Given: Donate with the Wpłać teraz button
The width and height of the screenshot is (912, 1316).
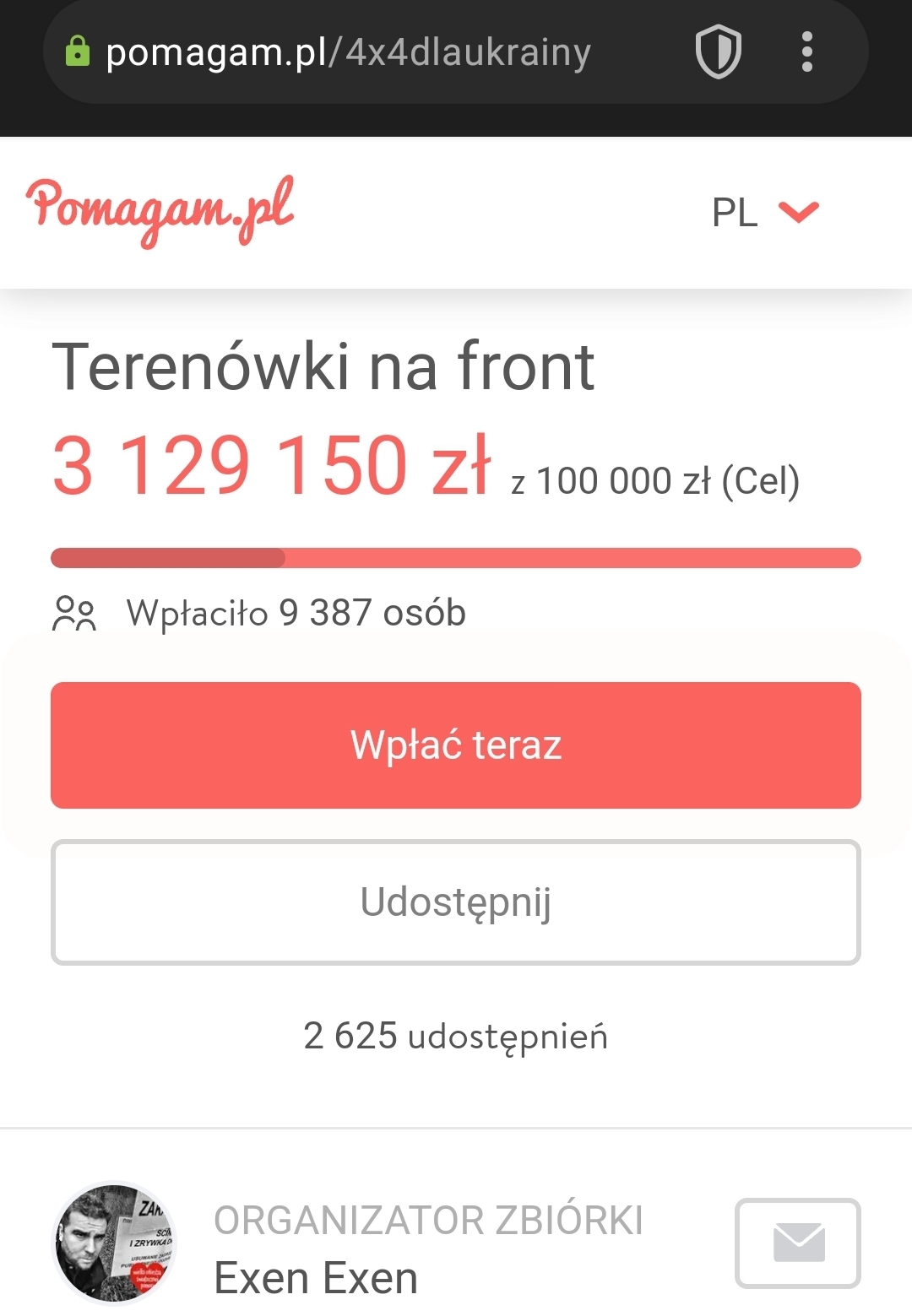Looking at the screenshot, I should 456,745.
